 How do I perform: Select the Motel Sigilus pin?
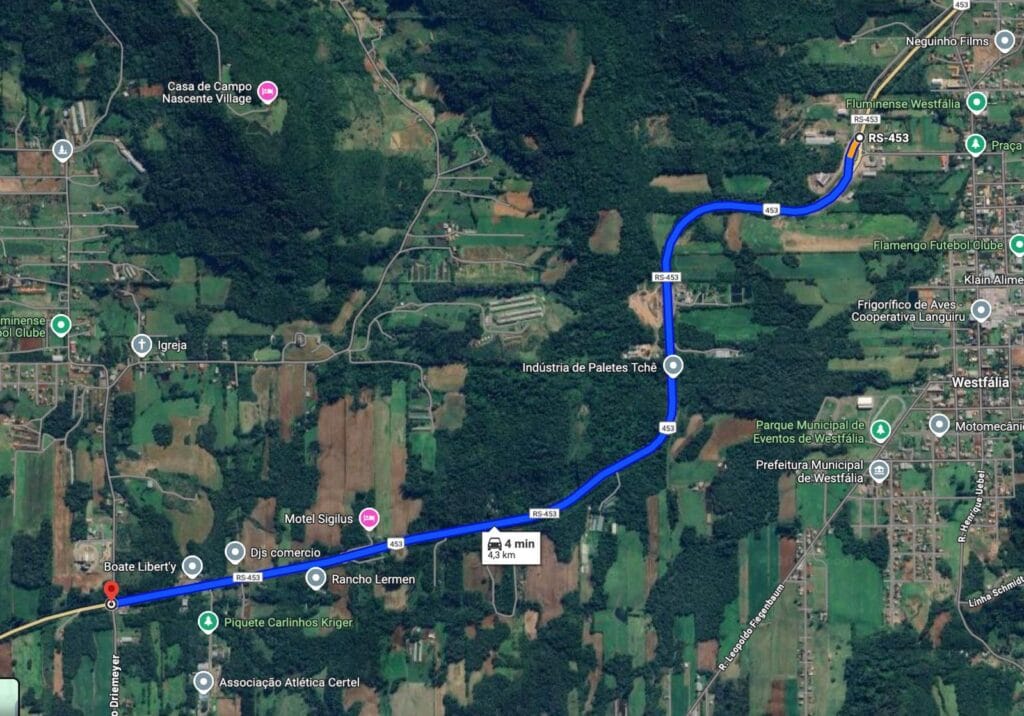pos(369,517)
